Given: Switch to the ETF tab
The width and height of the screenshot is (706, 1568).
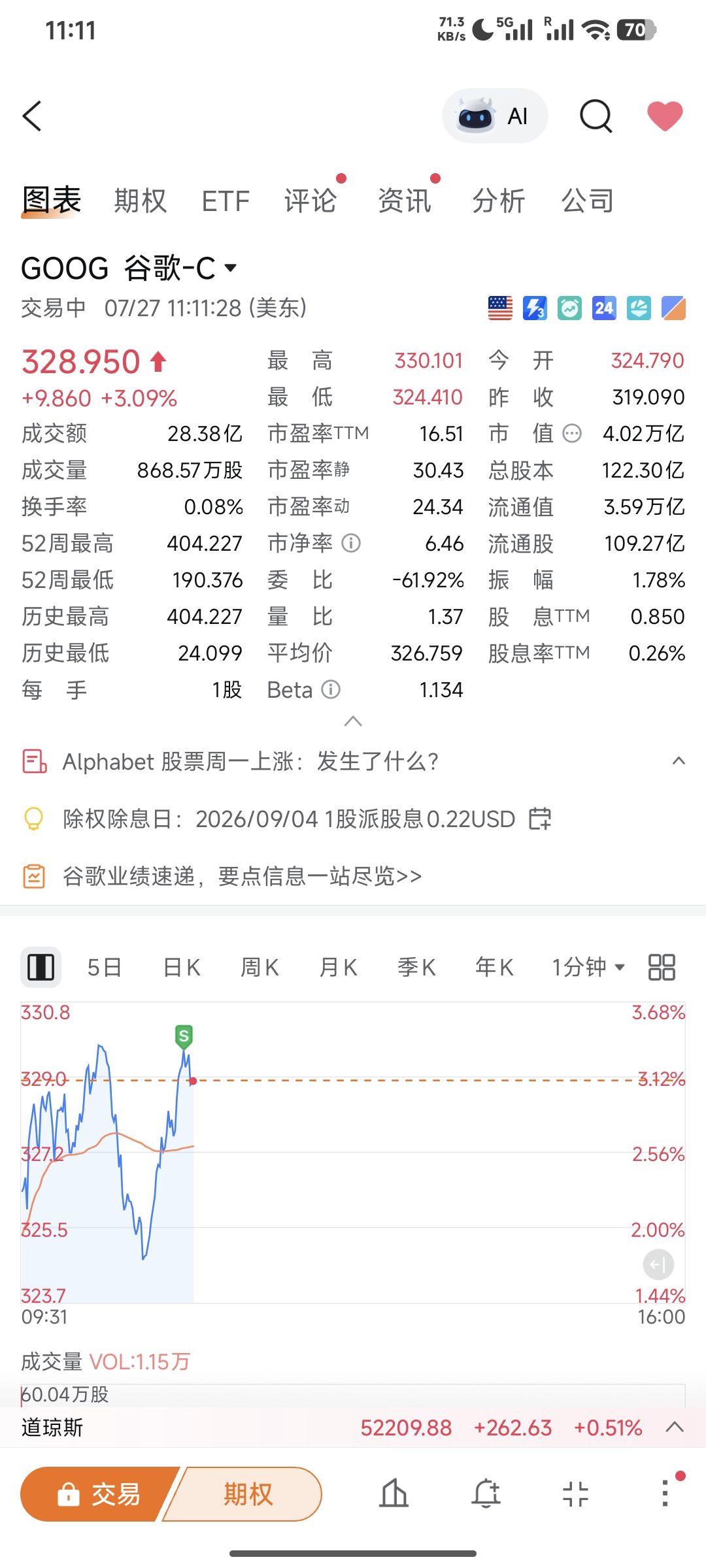Looking at the screenshot, I should 226,201.
